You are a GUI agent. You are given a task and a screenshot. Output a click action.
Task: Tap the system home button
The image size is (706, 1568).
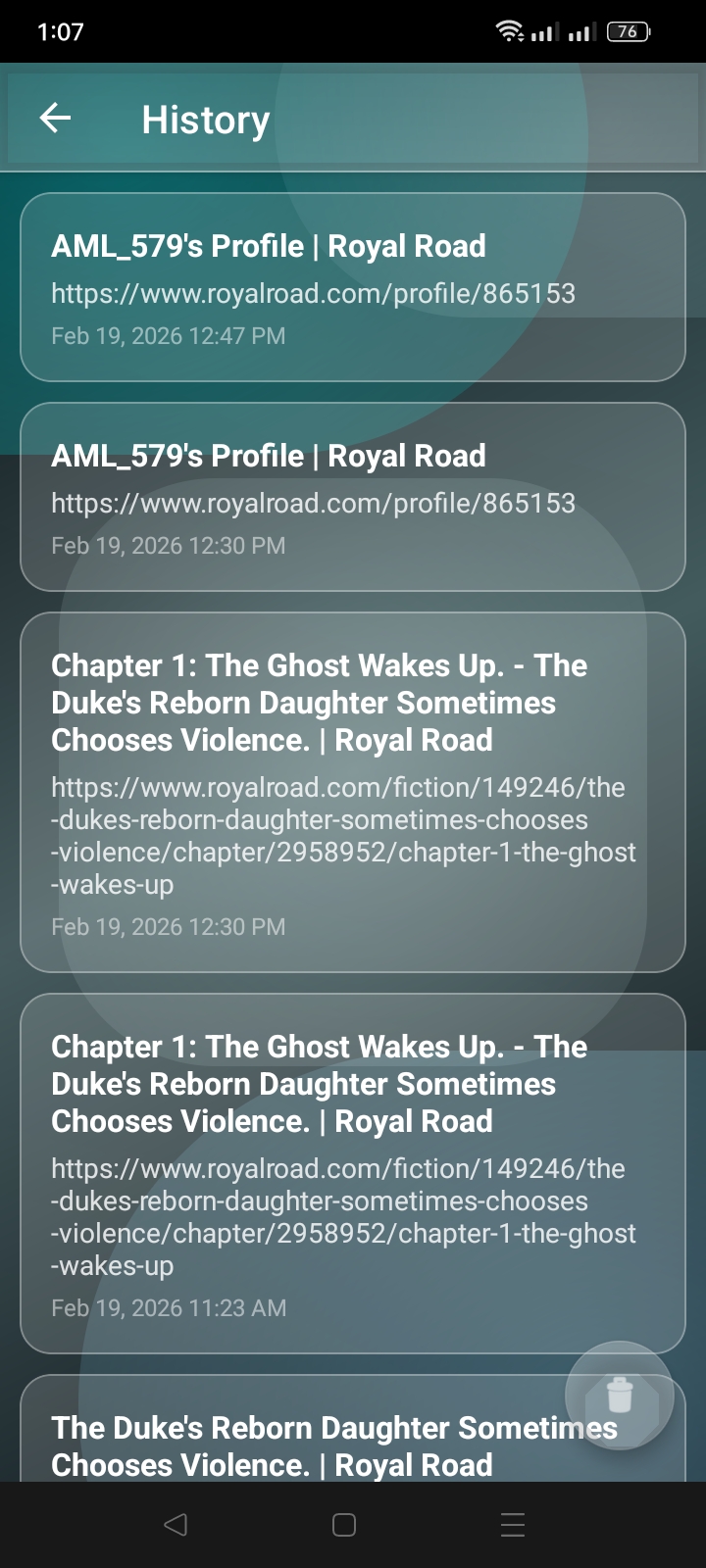coord(344,1525)
